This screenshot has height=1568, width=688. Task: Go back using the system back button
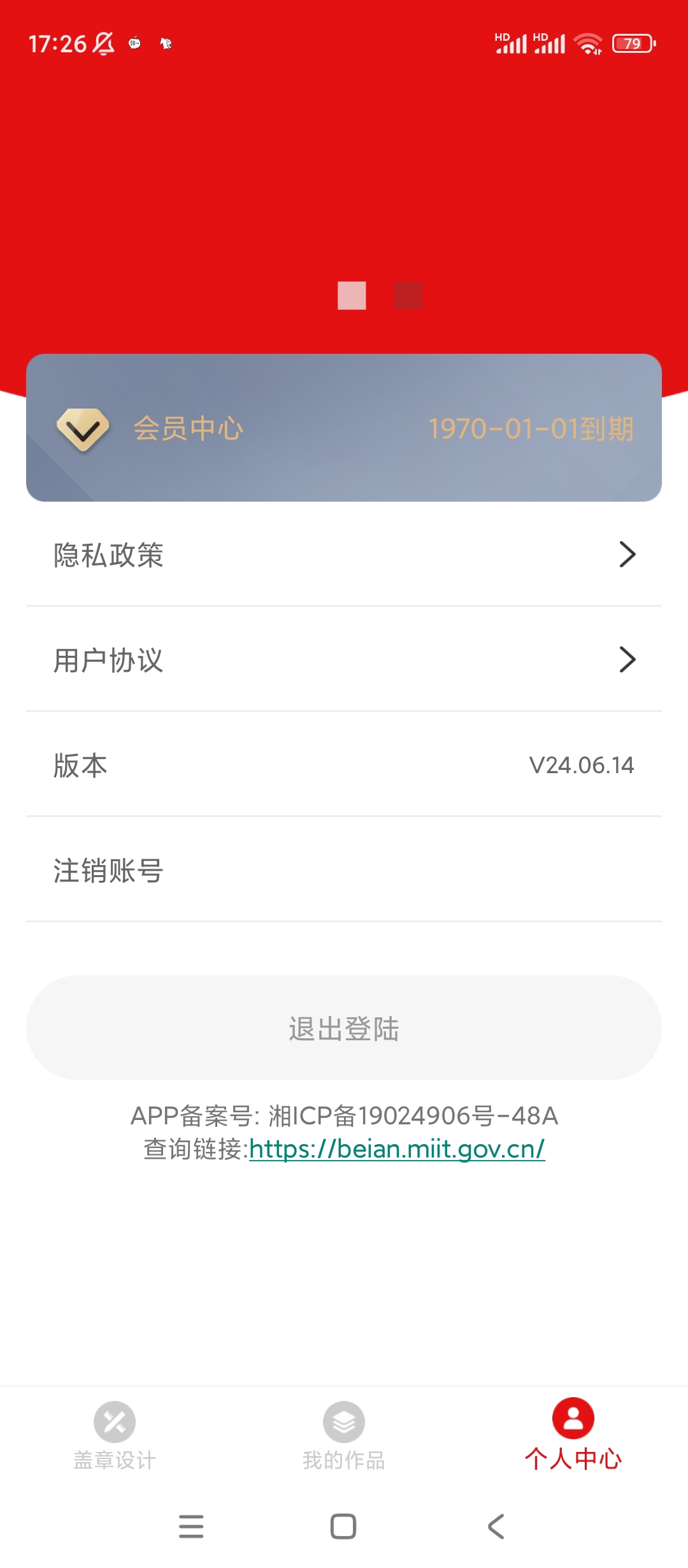[496, 1527]
